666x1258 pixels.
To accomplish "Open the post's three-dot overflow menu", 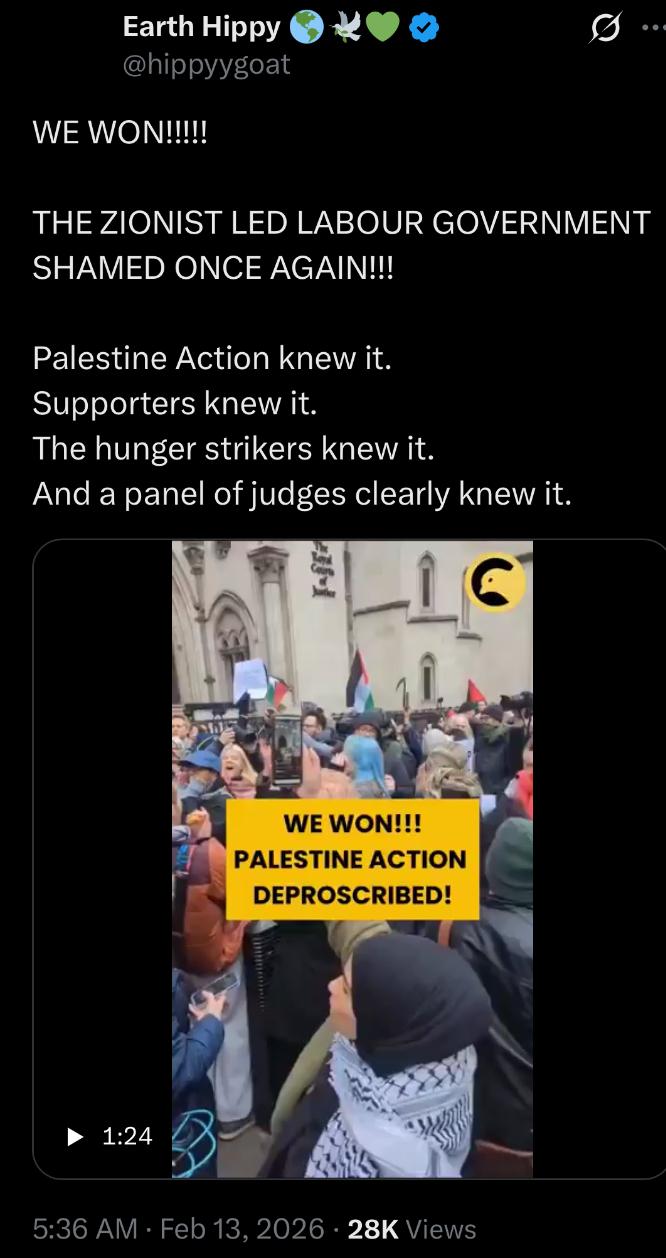I will coord(655,28).
